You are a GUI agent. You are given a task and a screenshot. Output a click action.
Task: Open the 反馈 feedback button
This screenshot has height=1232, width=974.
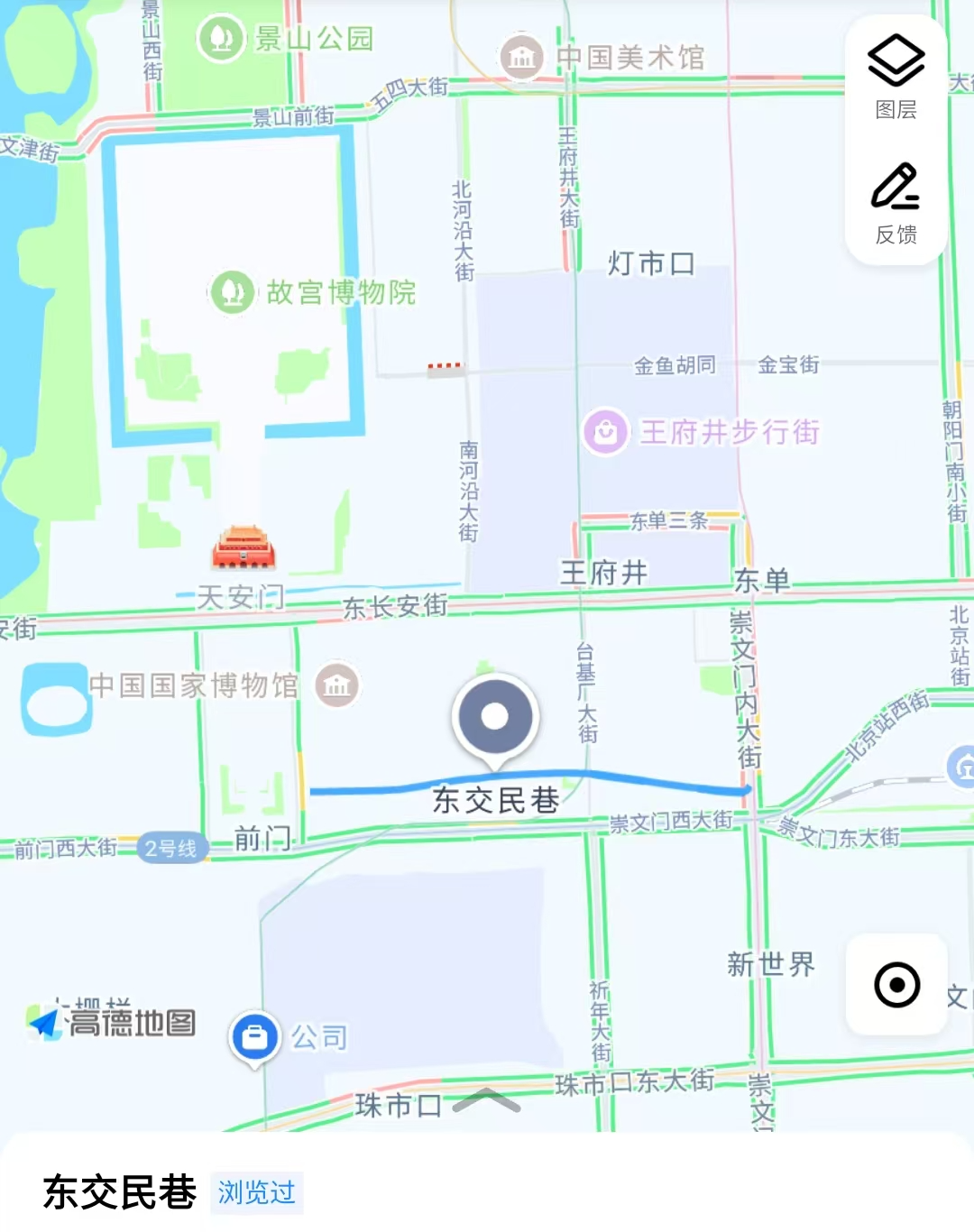(896, 204)
